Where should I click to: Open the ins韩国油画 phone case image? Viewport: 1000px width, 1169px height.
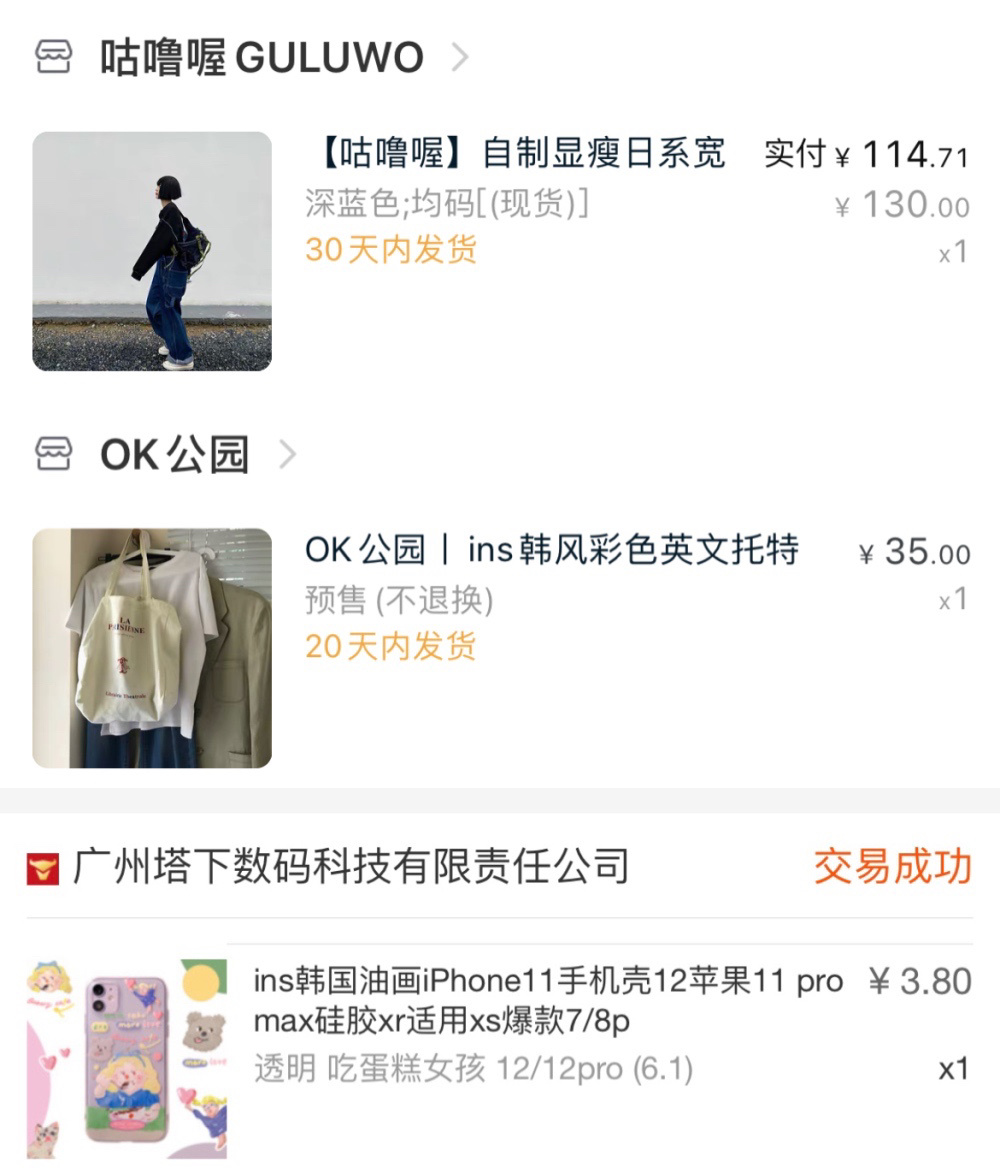click(x=127, y=1058)
